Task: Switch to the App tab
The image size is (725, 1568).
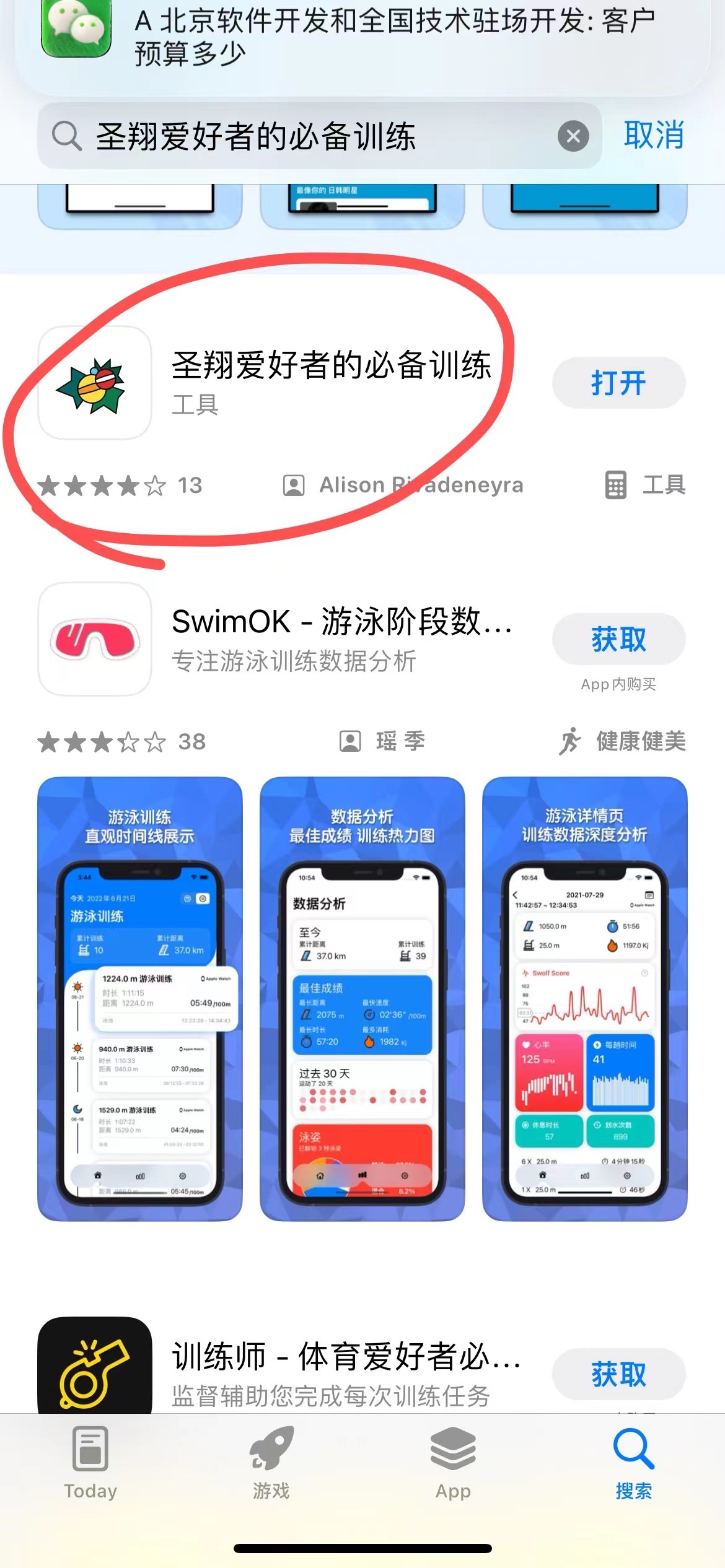Action: (453, 1463)
